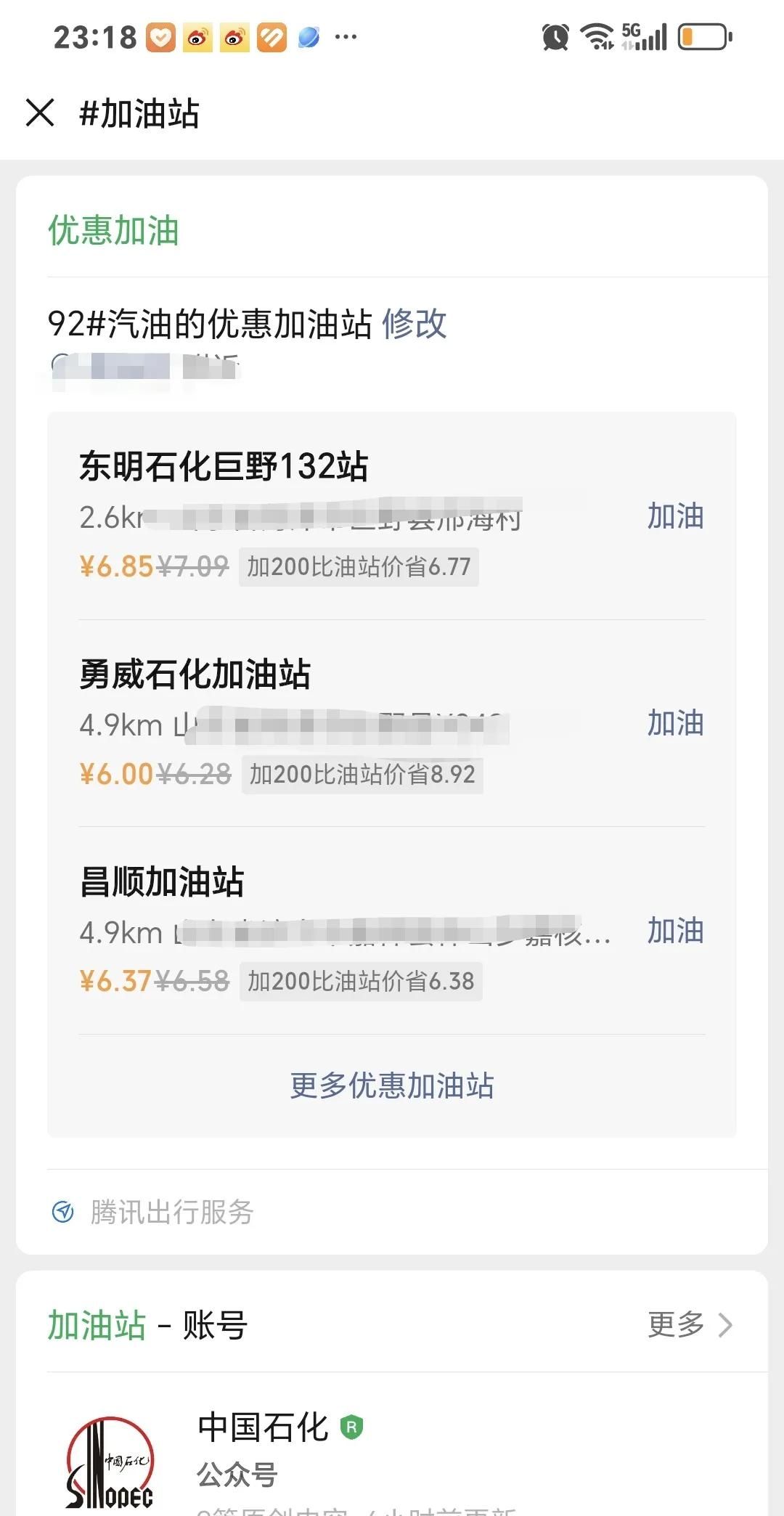Image resolution: width=784 pixels, height=1516 pixels.
Task: Expand 更多优惠加油站 list
Action: [391, 1085]
